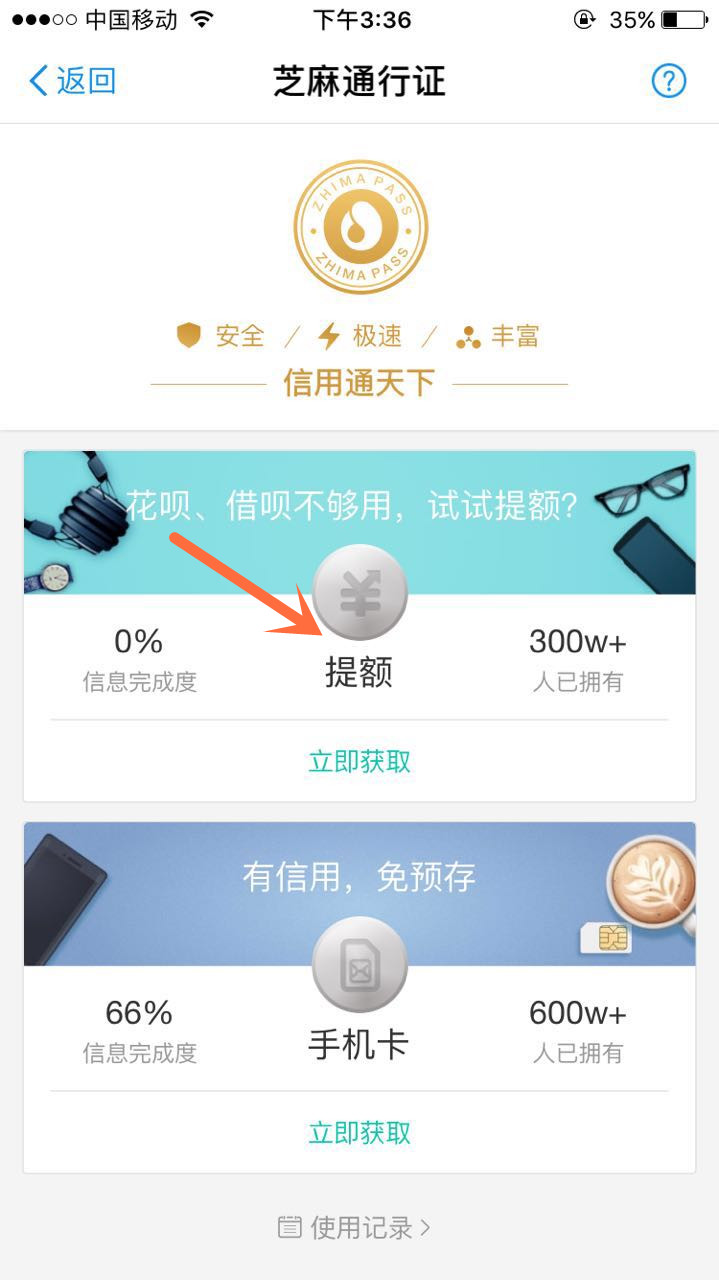Viewport: 719px width, 1280px height.
Task: Open the help question mark icon
Action: pyautogui.click(x=669, y=81)
